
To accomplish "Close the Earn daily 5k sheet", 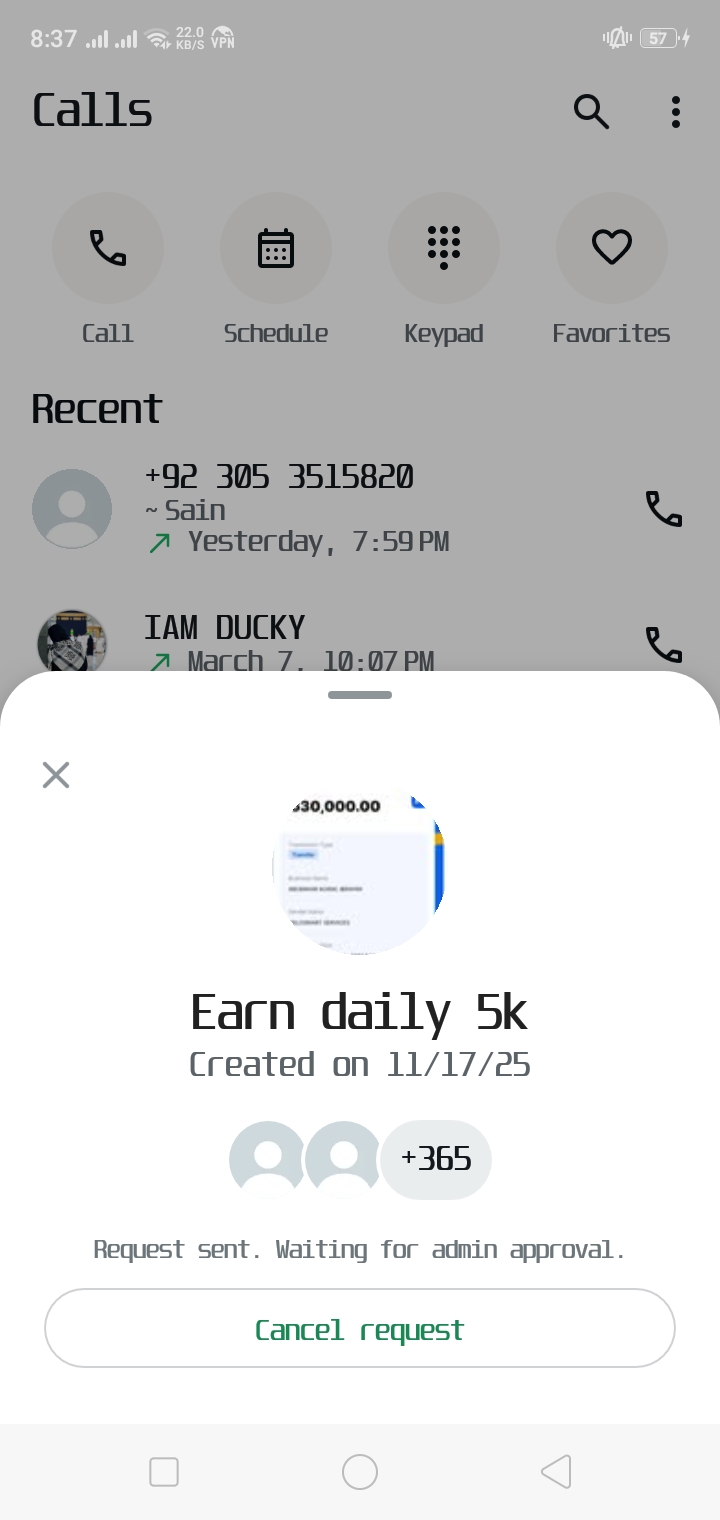I will coord(56,774).
